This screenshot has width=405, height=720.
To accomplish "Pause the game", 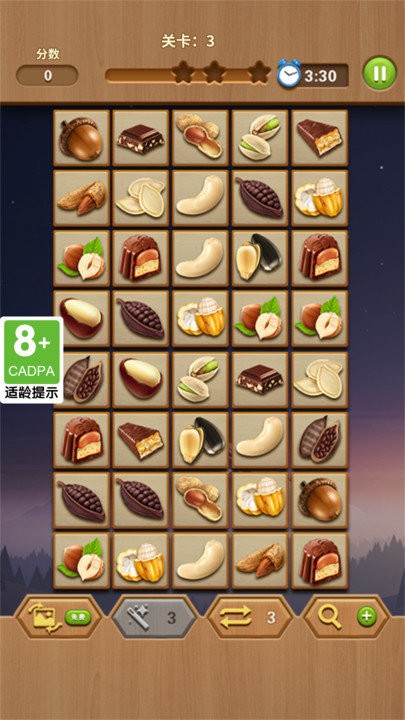I will tap(379, 73).
